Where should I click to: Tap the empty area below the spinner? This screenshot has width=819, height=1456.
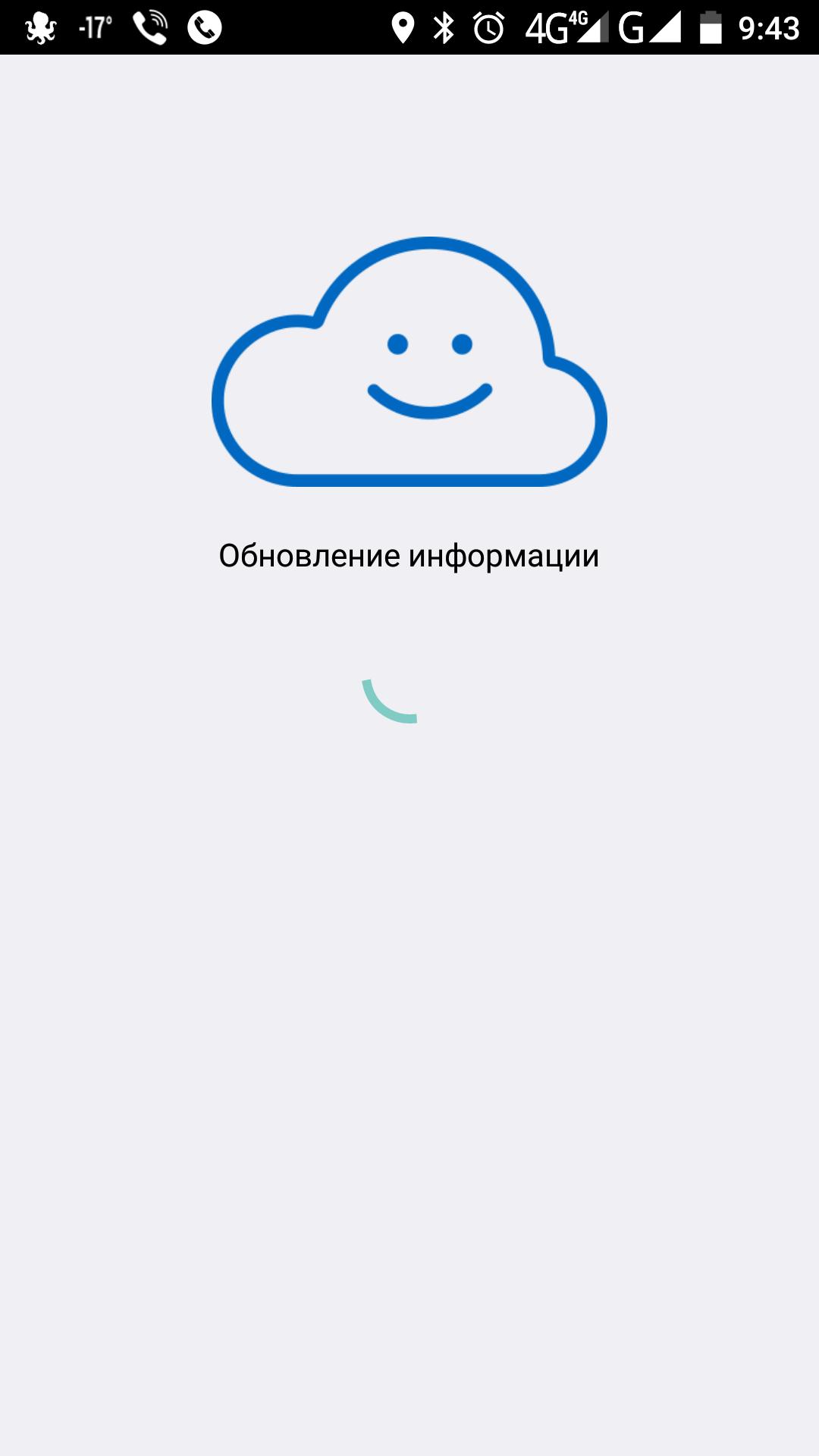pos(409,986)
